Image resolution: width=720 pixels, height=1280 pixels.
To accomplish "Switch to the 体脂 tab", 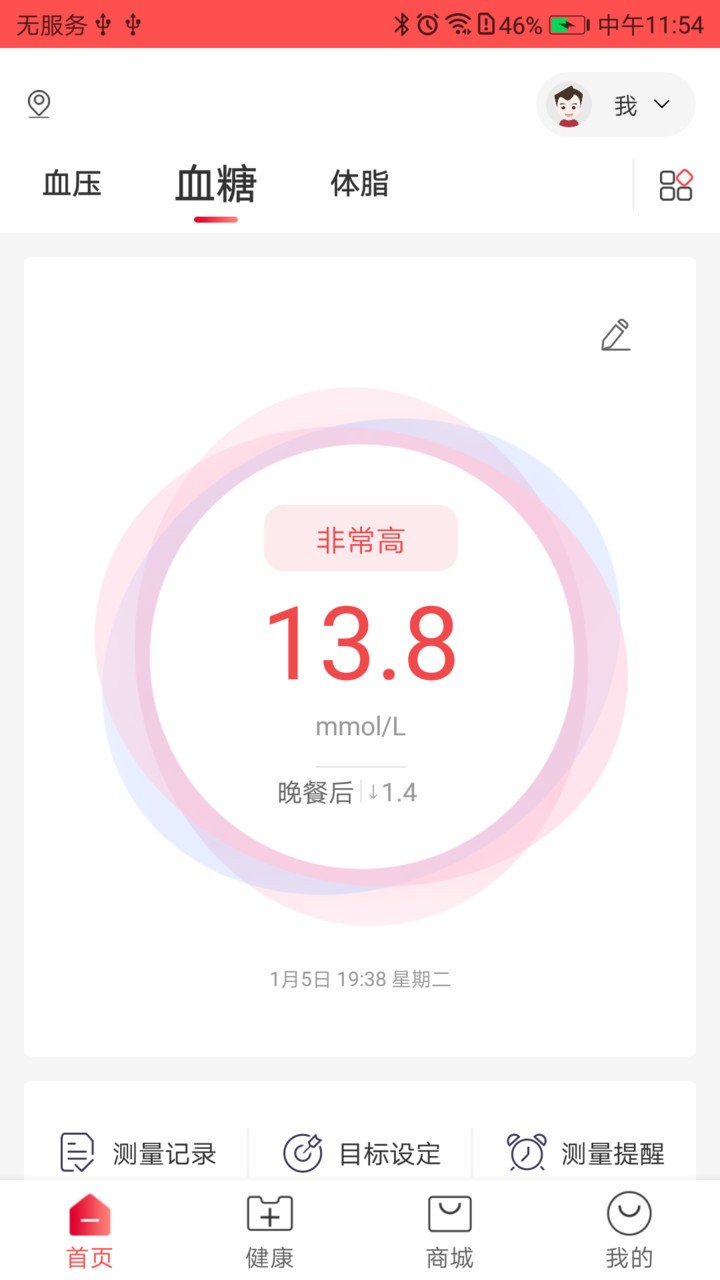I will [x=359, y=185].
